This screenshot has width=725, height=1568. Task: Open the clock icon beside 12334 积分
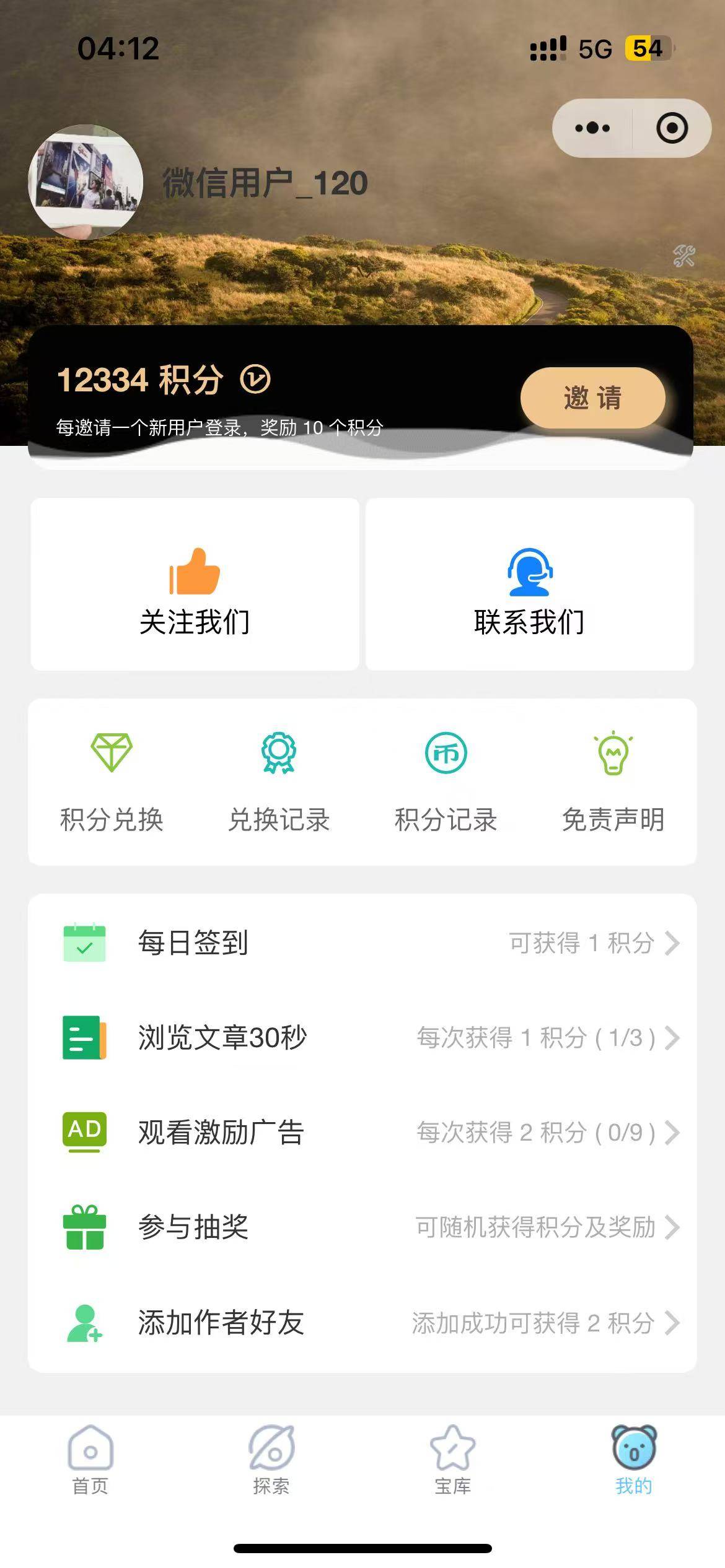pyautogui.click(x=255, y=380)
